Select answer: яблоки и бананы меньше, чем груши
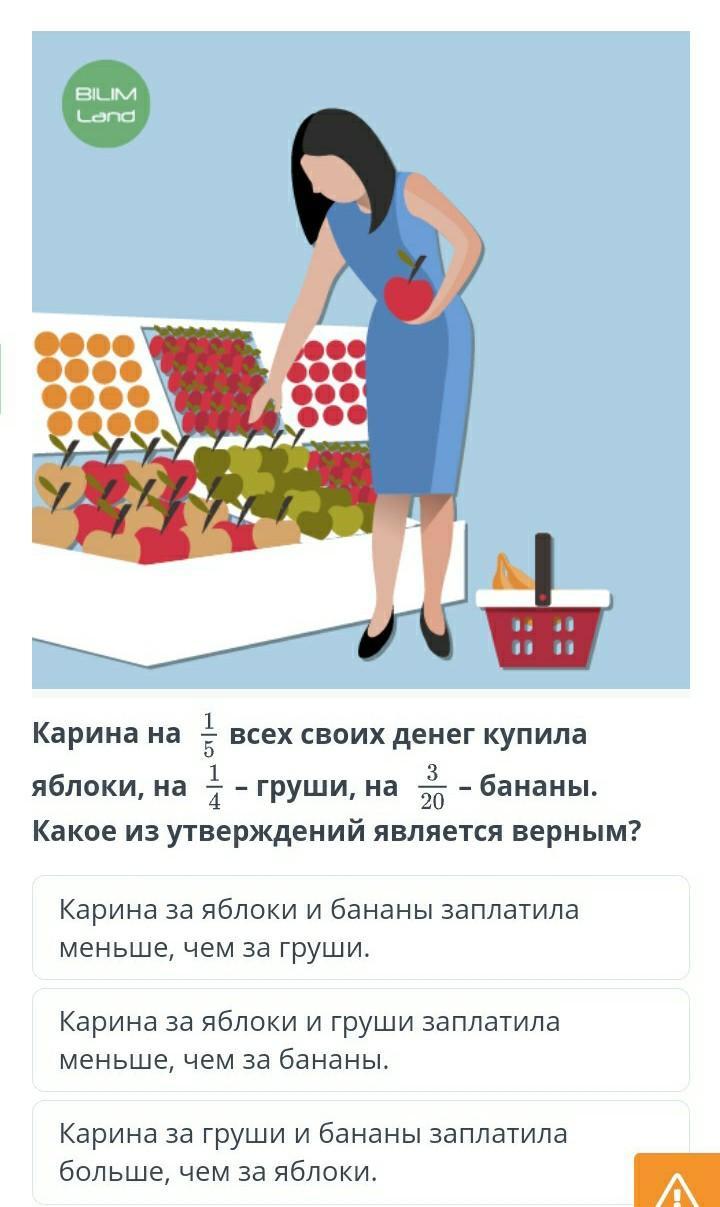720x1207 pixels. coord(360,927)
